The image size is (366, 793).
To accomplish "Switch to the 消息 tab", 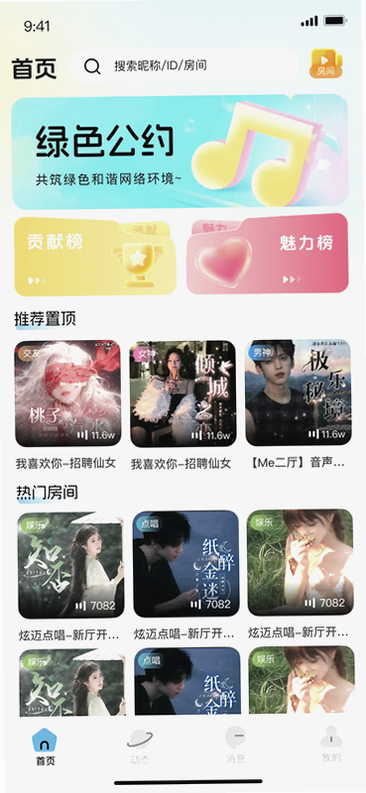I will click(236, 744).
